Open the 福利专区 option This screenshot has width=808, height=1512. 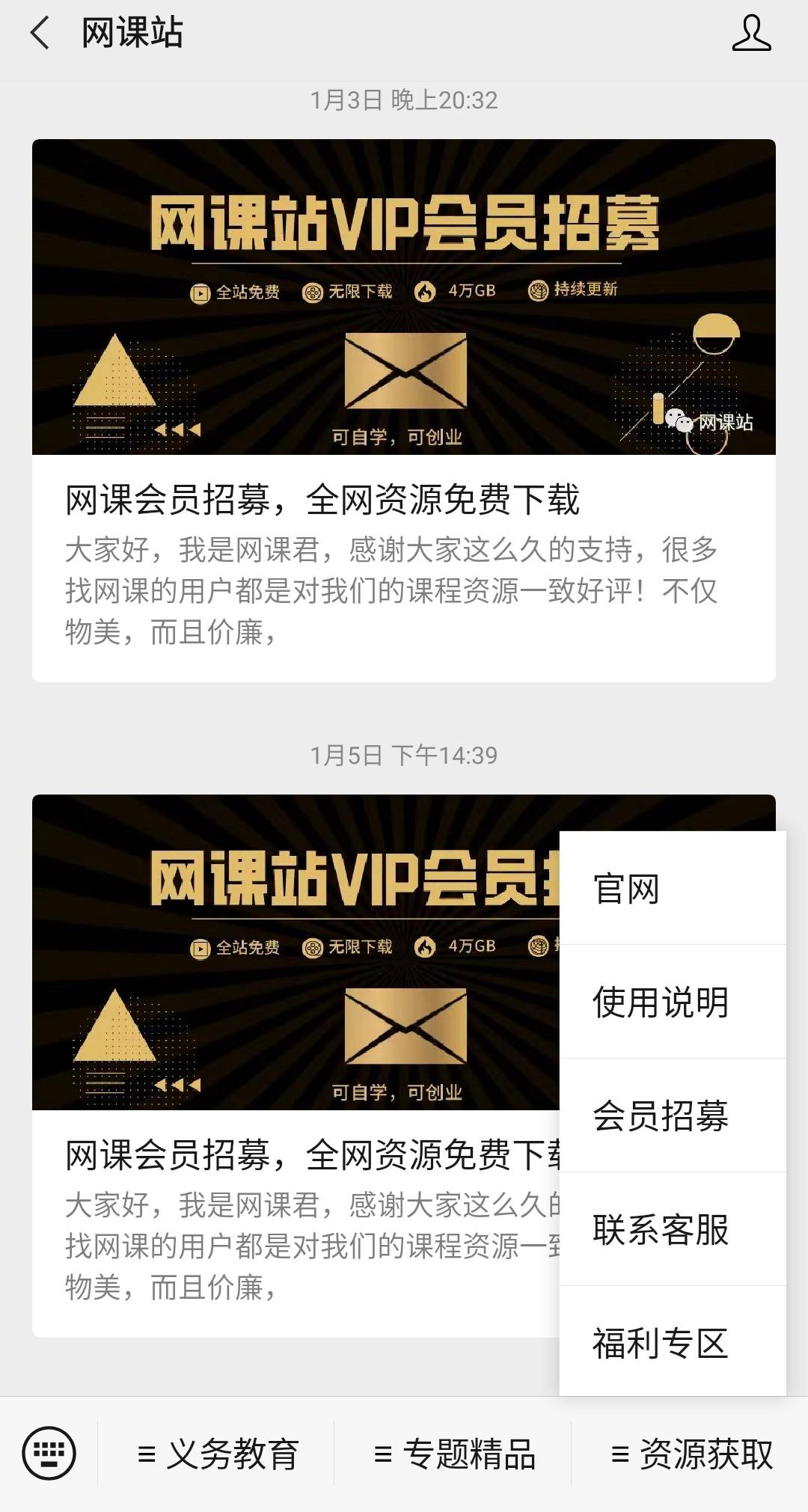coord(672,1343)
